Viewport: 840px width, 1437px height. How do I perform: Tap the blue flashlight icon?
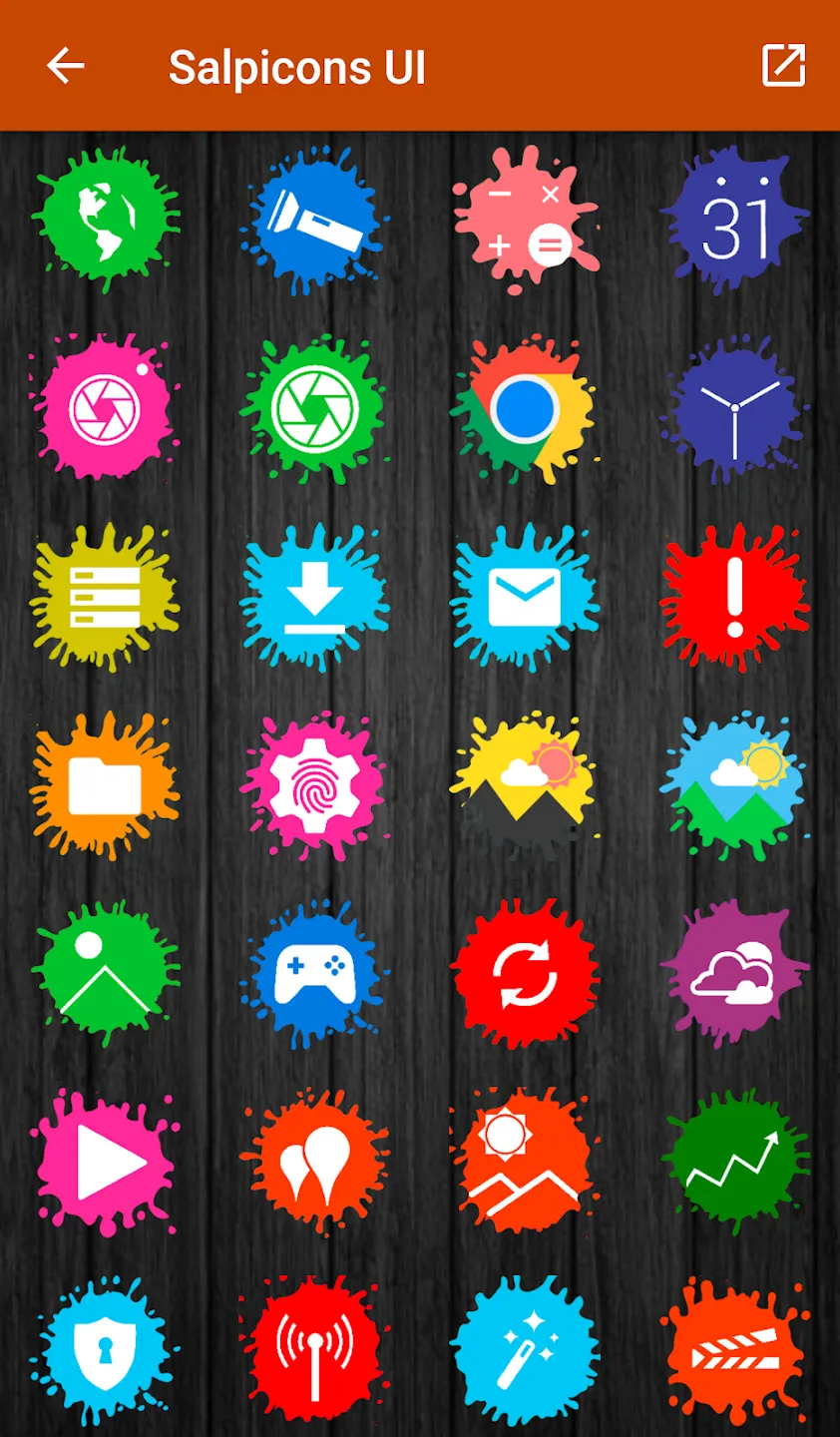(314, 220)
